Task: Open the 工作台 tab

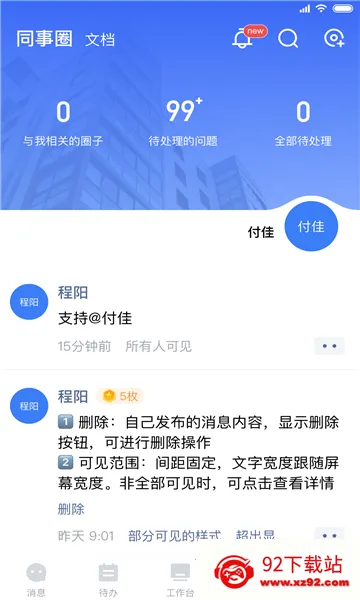Action: point(180,580)
